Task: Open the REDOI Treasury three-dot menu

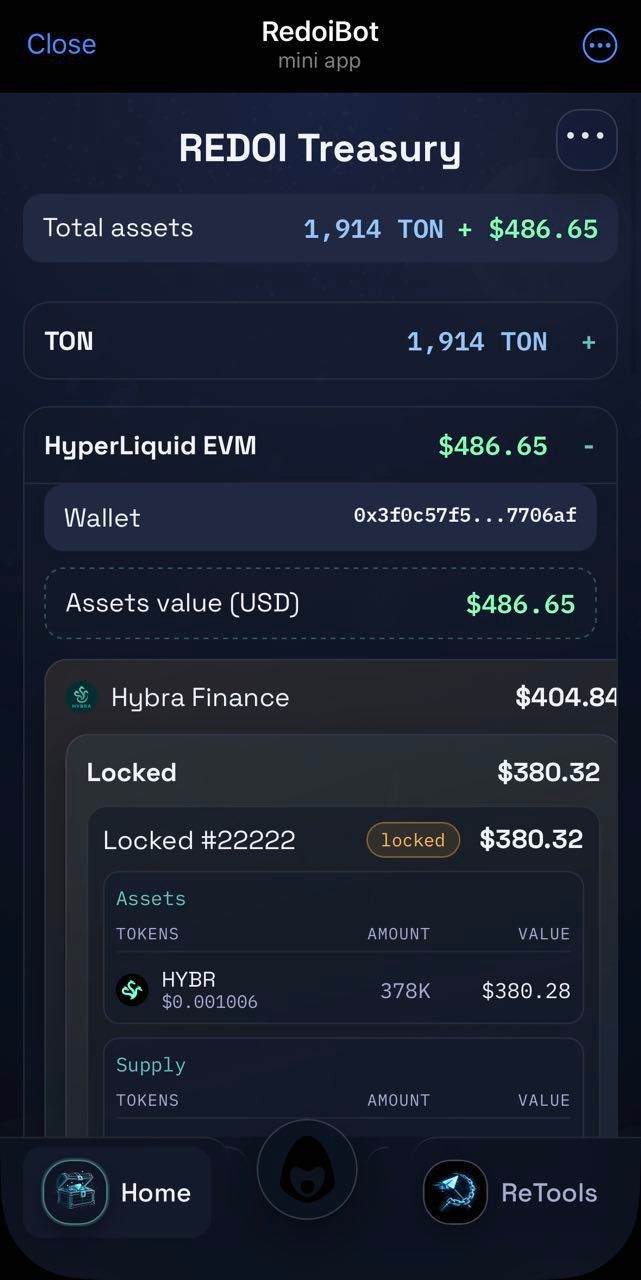Action: tap(586, 139)
